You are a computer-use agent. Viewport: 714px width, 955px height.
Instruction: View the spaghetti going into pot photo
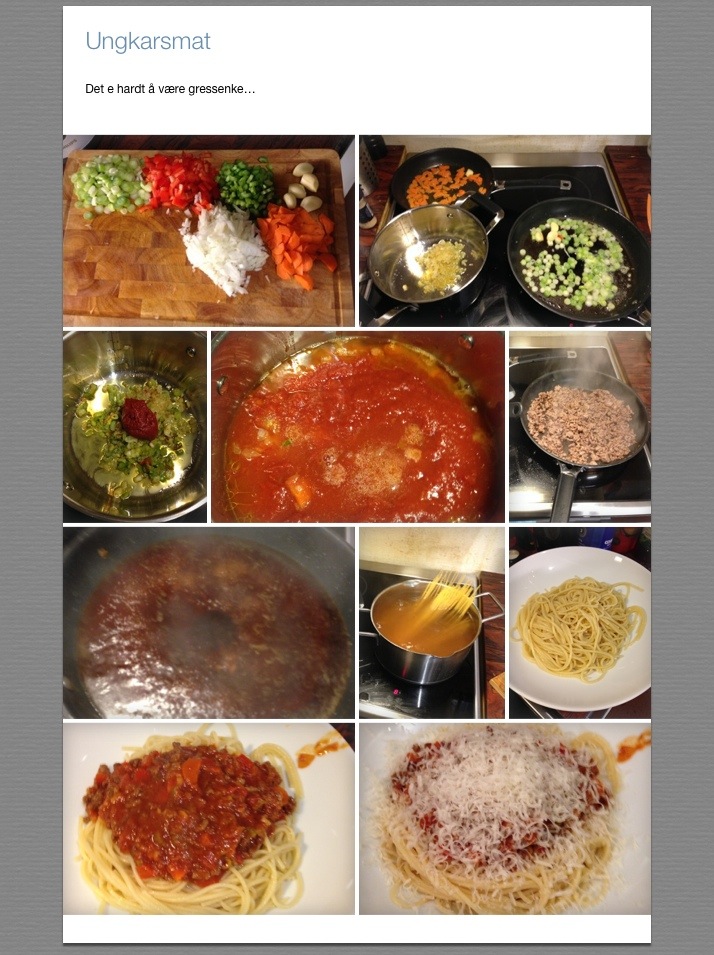point(431,623)
